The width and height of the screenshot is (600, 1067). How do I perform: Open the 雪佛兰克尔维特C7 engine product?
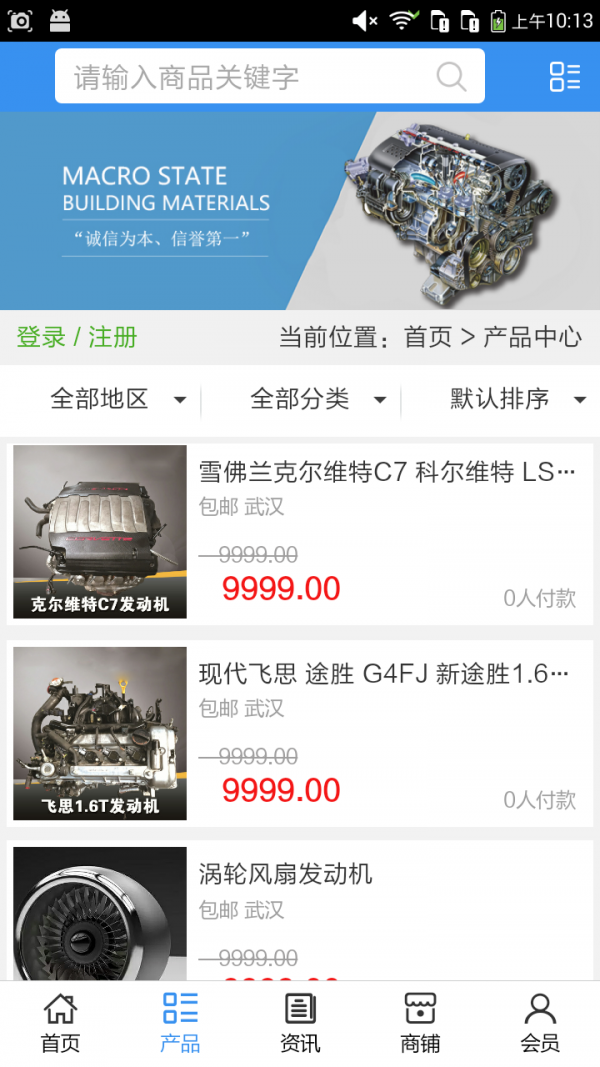(x=387, y=472)
